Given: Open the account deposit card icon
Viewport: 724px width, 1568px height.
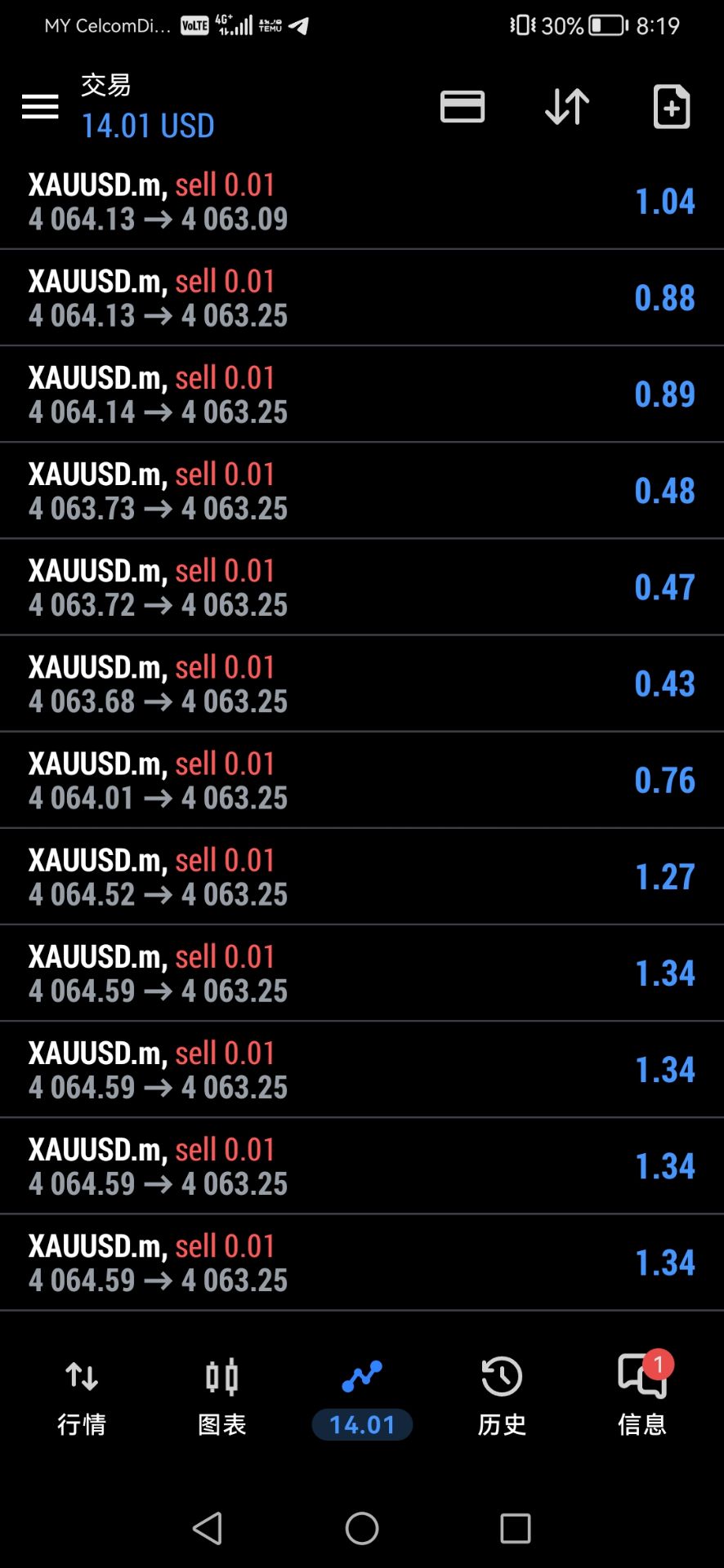Looking at the screenshot, I should click(x=463, y=106).
